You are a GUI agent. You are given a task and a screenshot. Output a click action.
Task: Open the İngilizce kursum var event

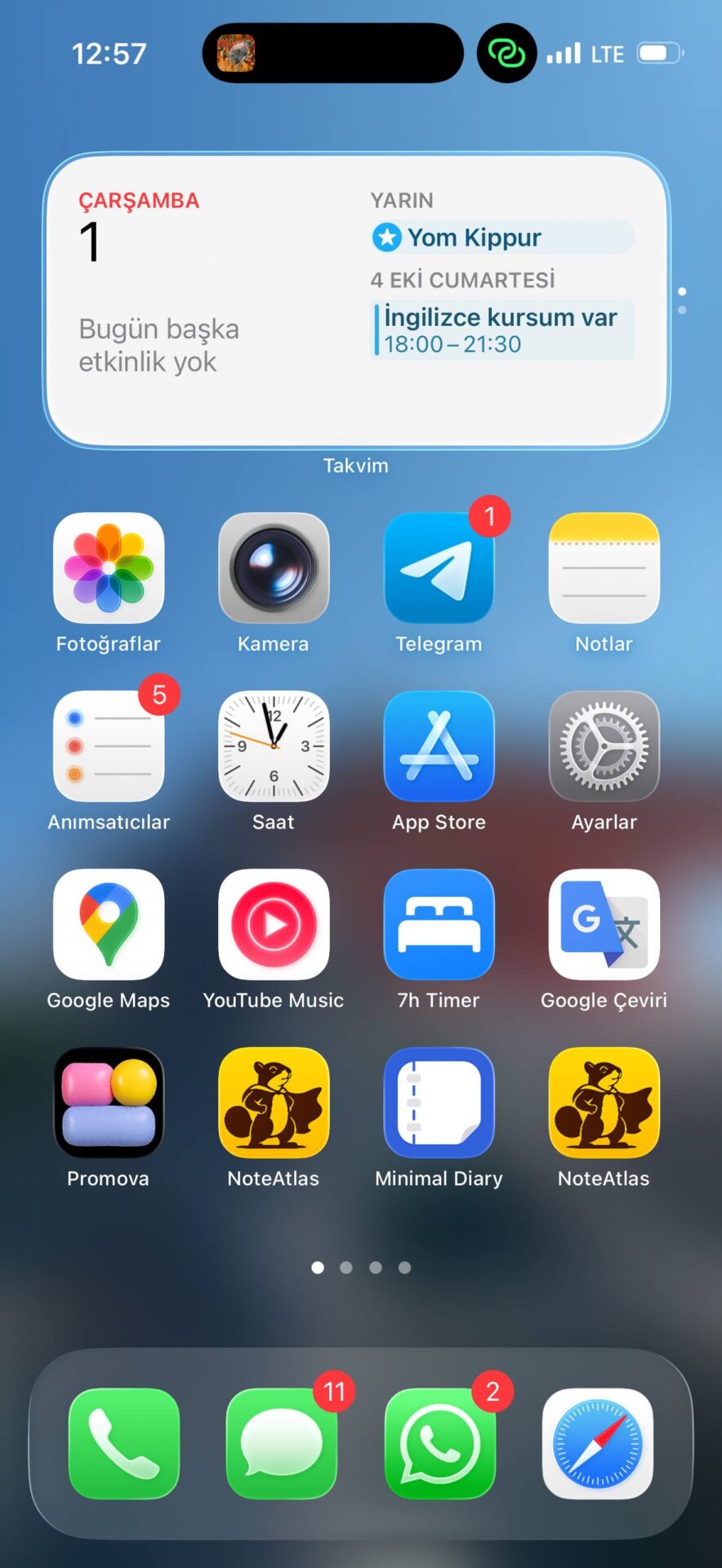(x=502, y=330)
